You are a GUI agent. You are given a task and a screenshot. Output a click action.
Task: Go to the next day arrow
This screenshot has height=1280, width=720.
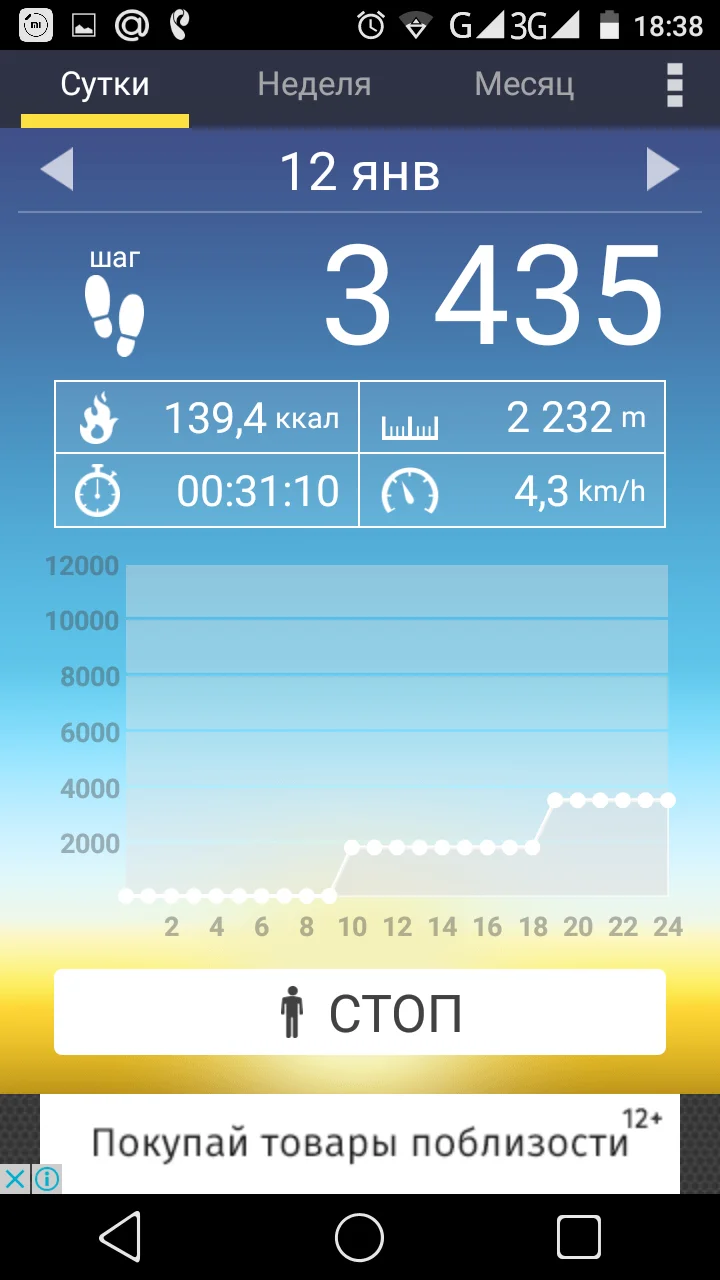pyautogui.click(x=662, y=170)
